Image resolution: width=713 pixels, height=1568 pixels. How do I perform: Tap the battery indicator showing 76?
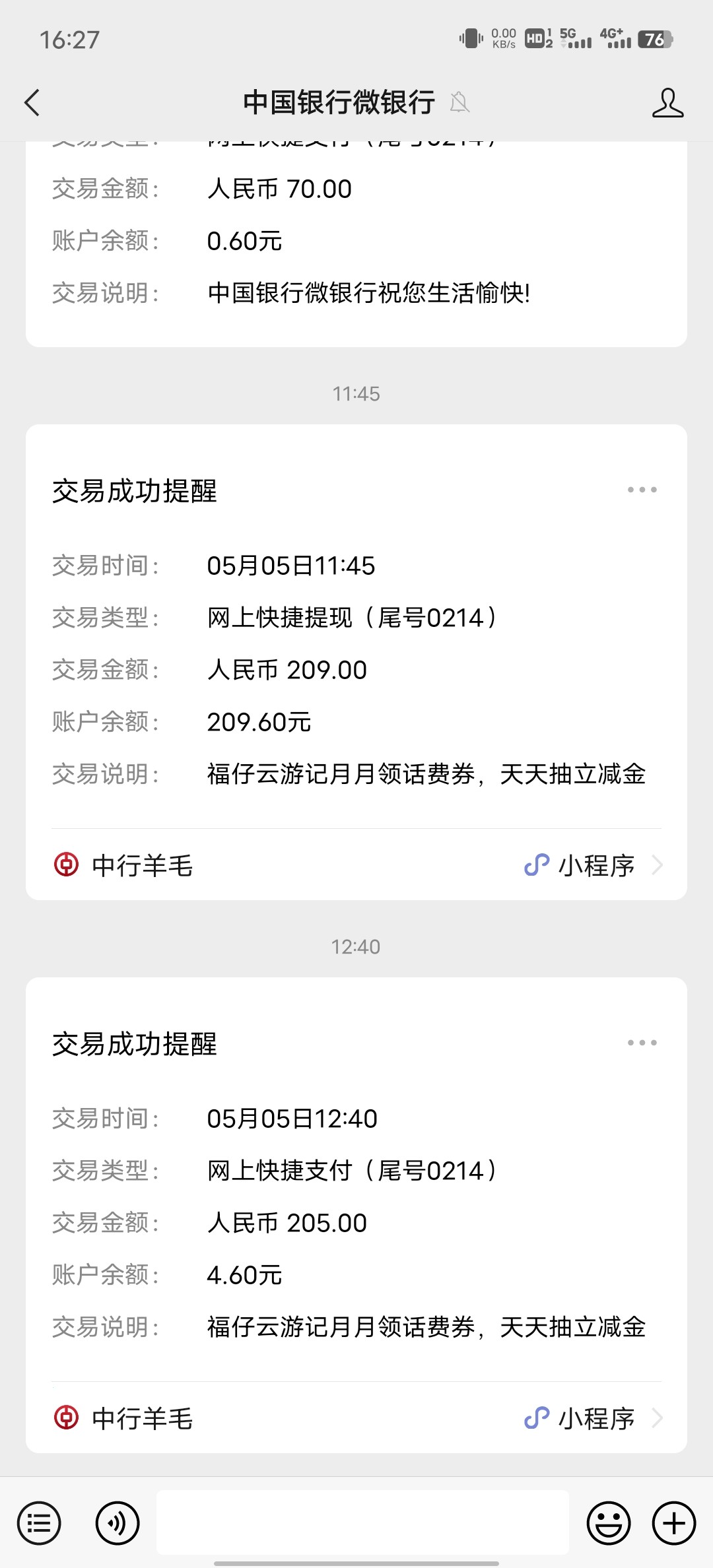pyautogui.click(x=654, y=41)
